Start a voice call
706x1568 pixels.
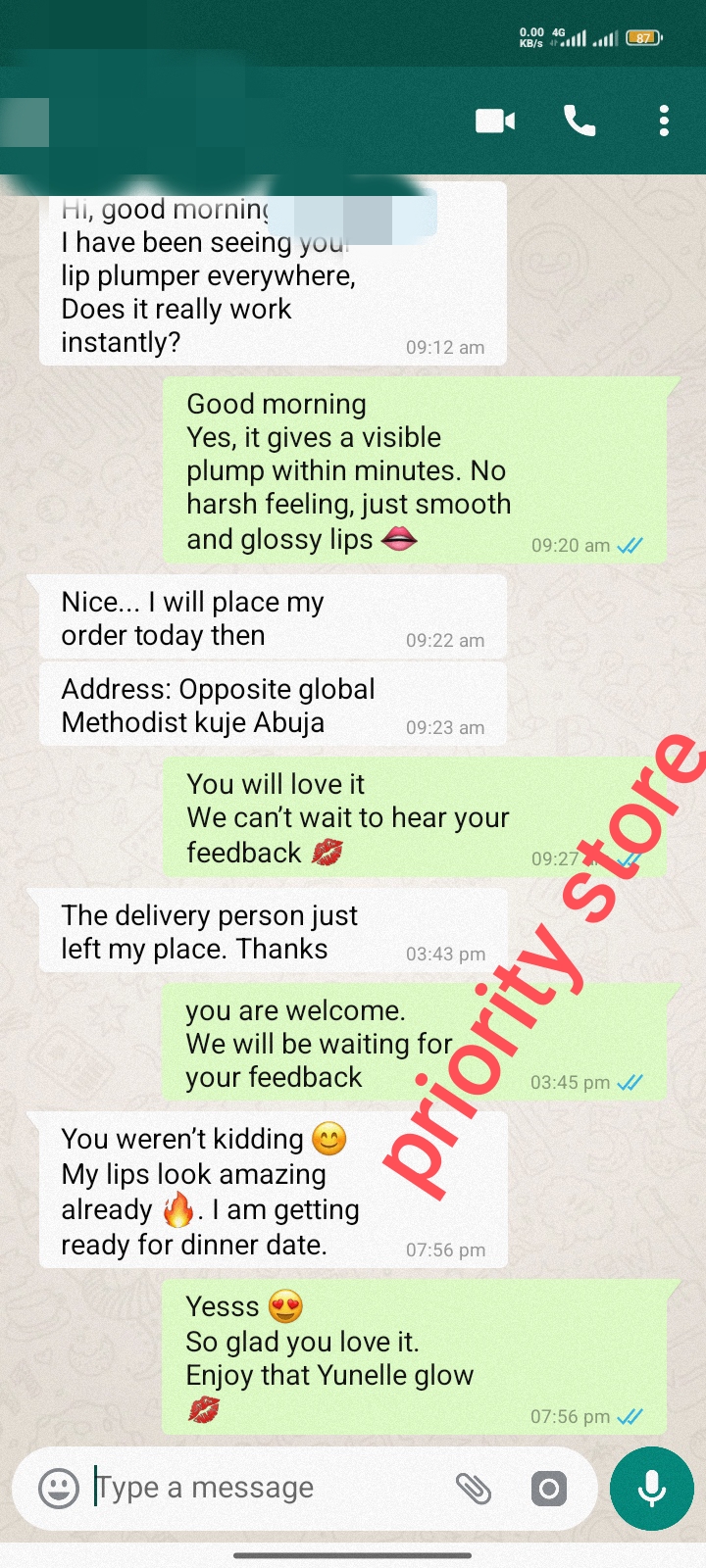(580, 121)
